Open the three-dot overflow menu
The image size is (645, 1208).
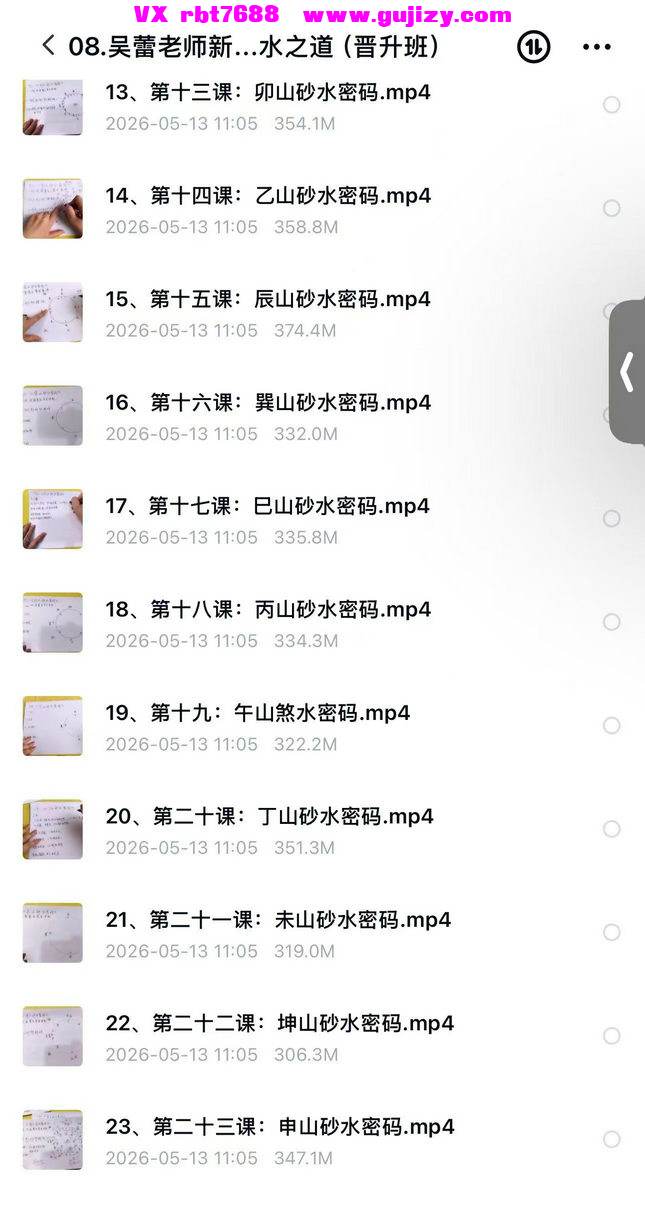point(596,46)
